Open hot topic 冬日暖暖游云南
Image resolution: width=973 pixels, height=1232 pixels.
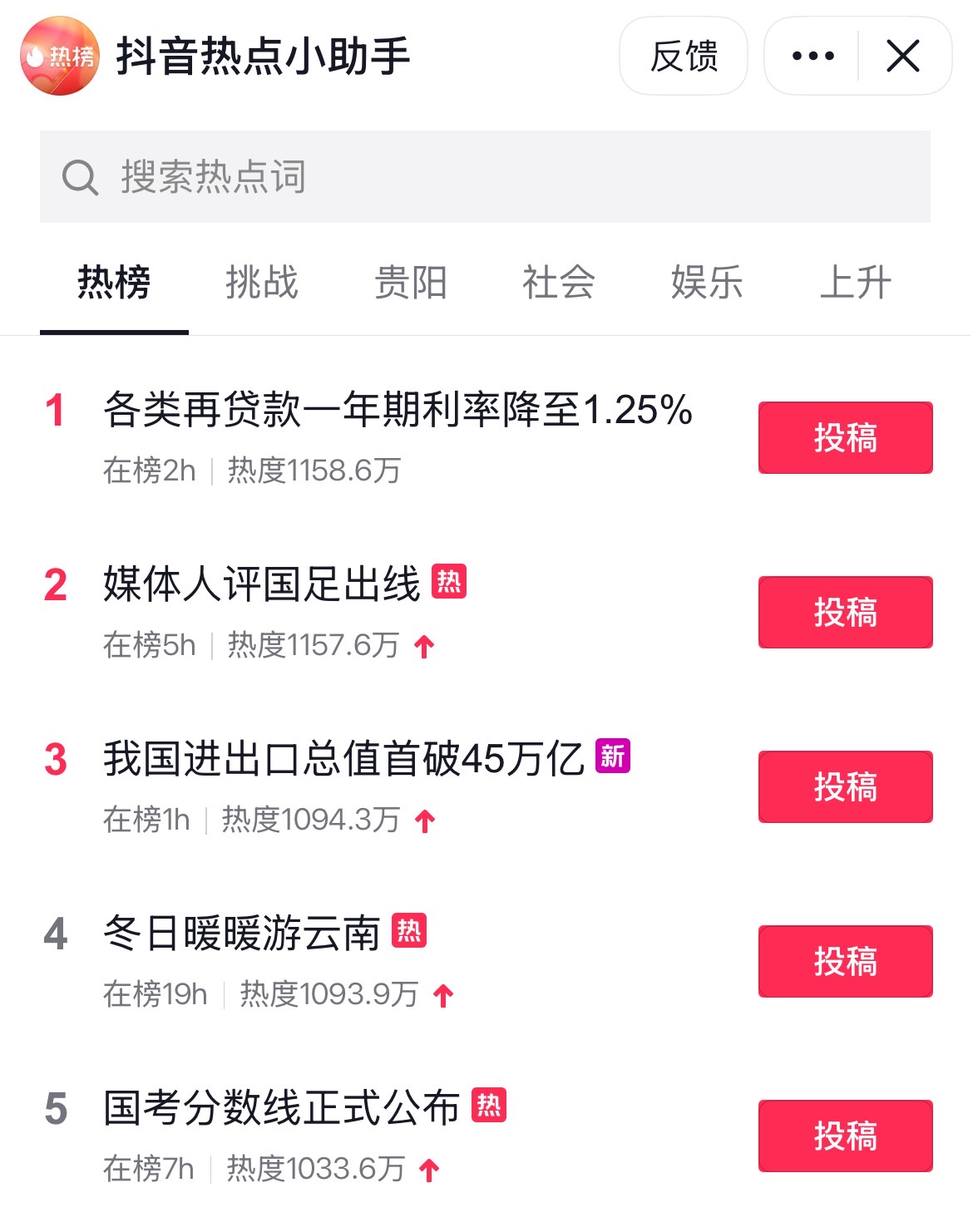click(x=242, y=934)
